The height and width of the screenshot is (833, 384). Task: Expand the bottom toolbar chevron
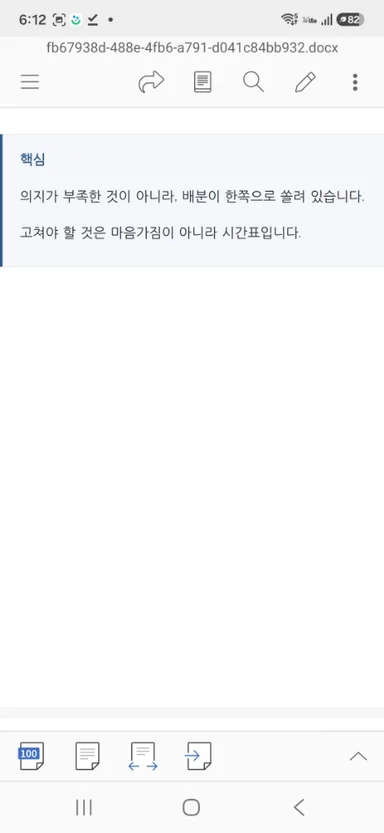coord(359,756)
